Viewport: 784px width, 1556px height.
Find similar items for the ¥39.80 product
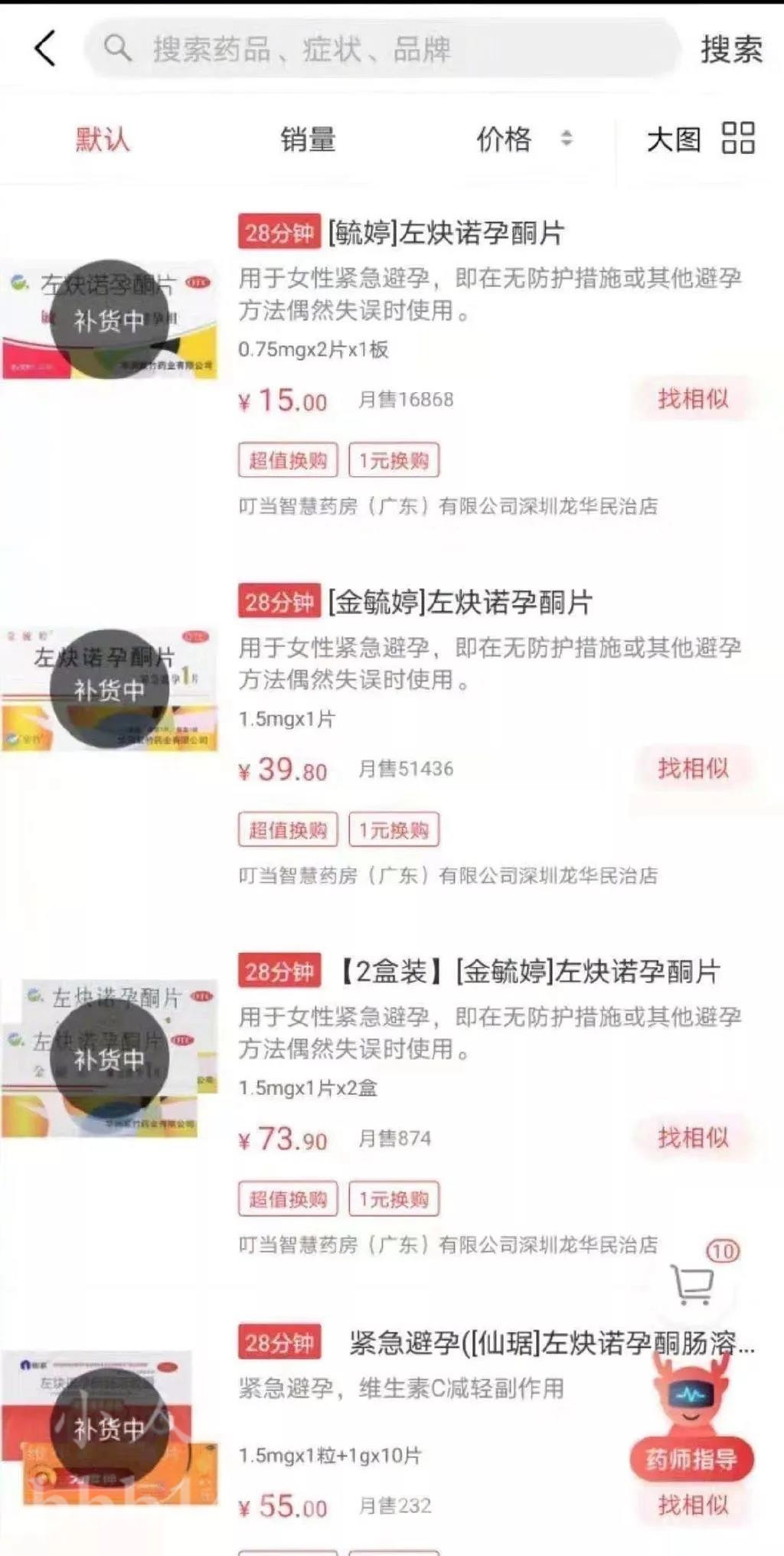click(x=693, y=768)
